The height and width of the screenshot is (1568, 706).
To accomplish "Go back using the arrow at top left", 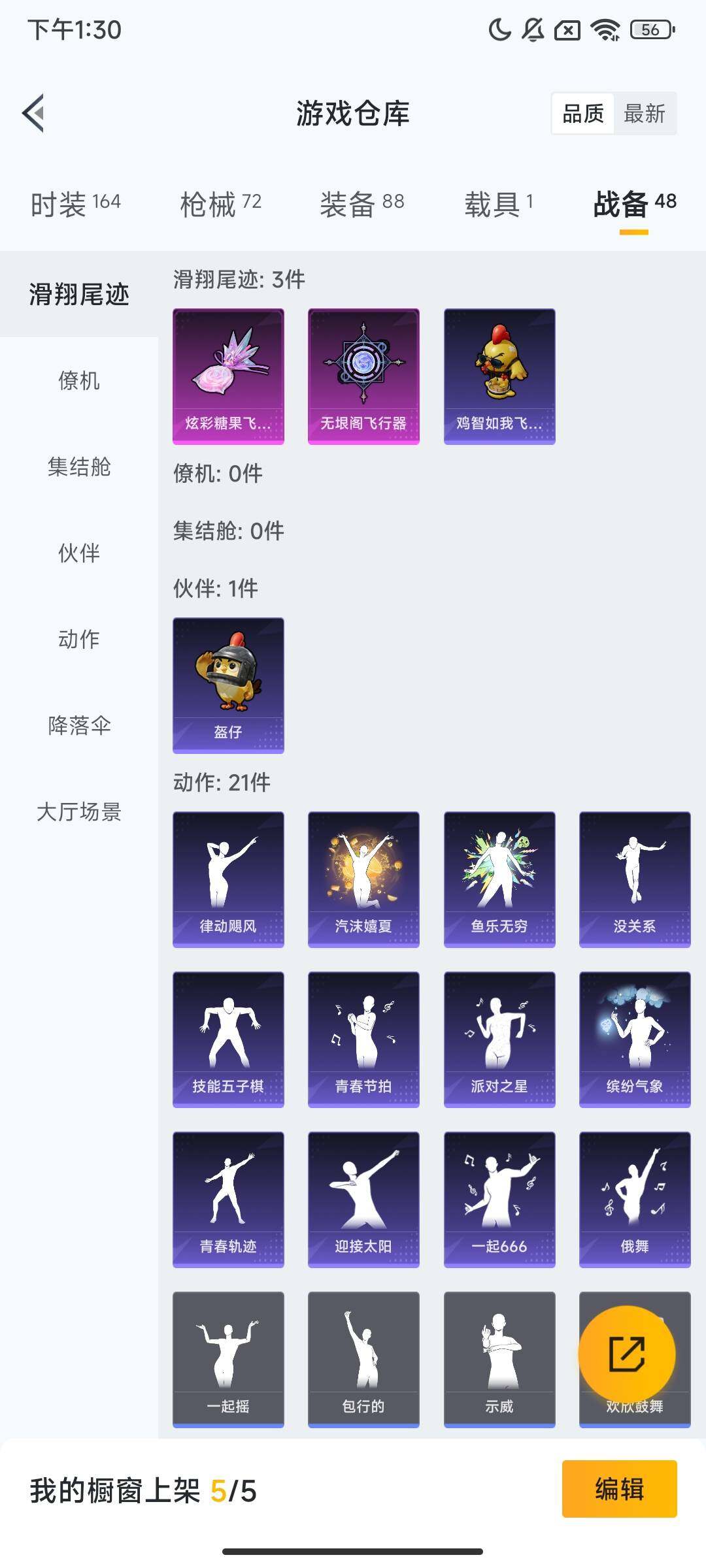I will (32, 112).
